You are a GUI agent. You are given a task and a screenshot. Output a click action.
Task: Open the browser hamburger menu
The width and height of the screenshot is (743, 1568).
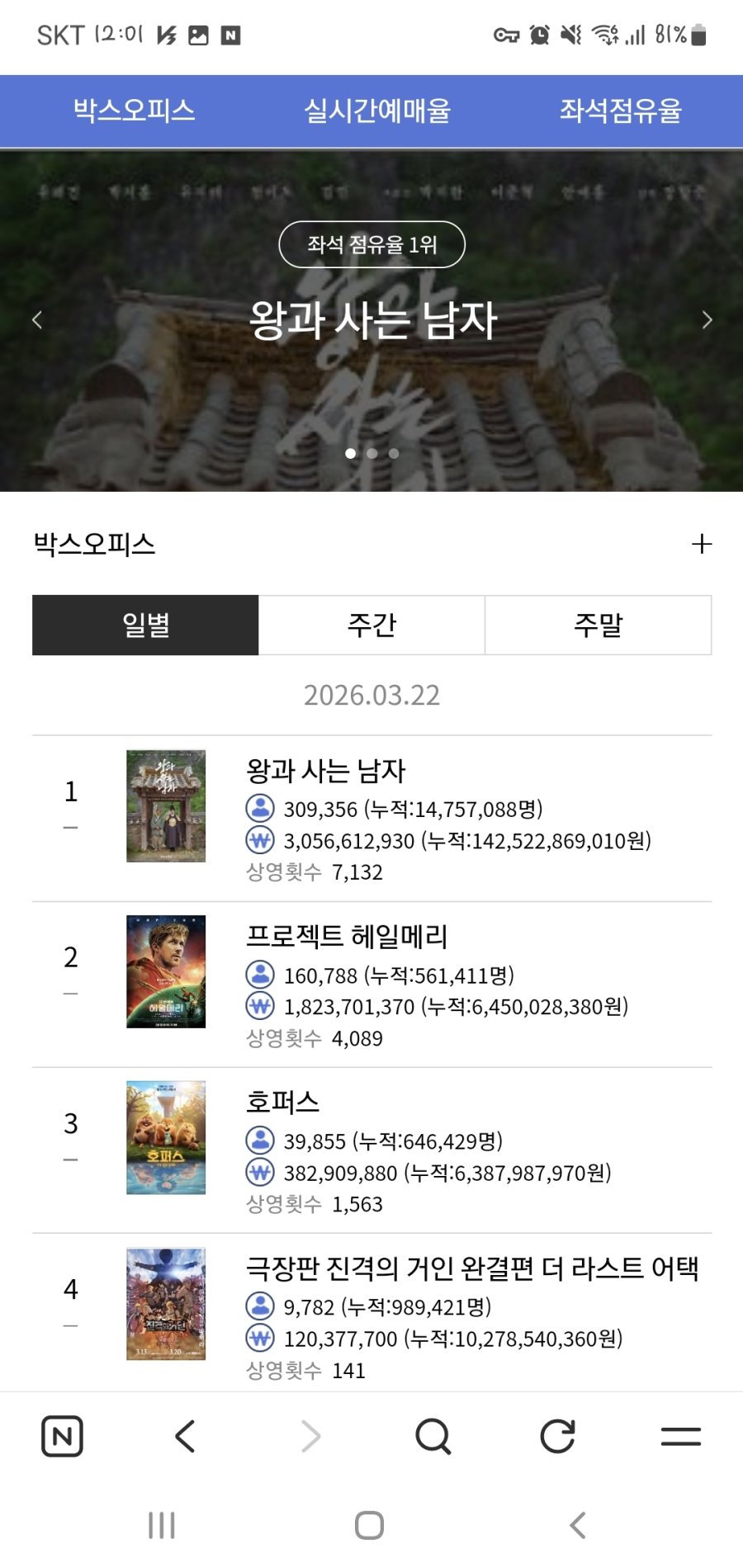click(681, 1436)
